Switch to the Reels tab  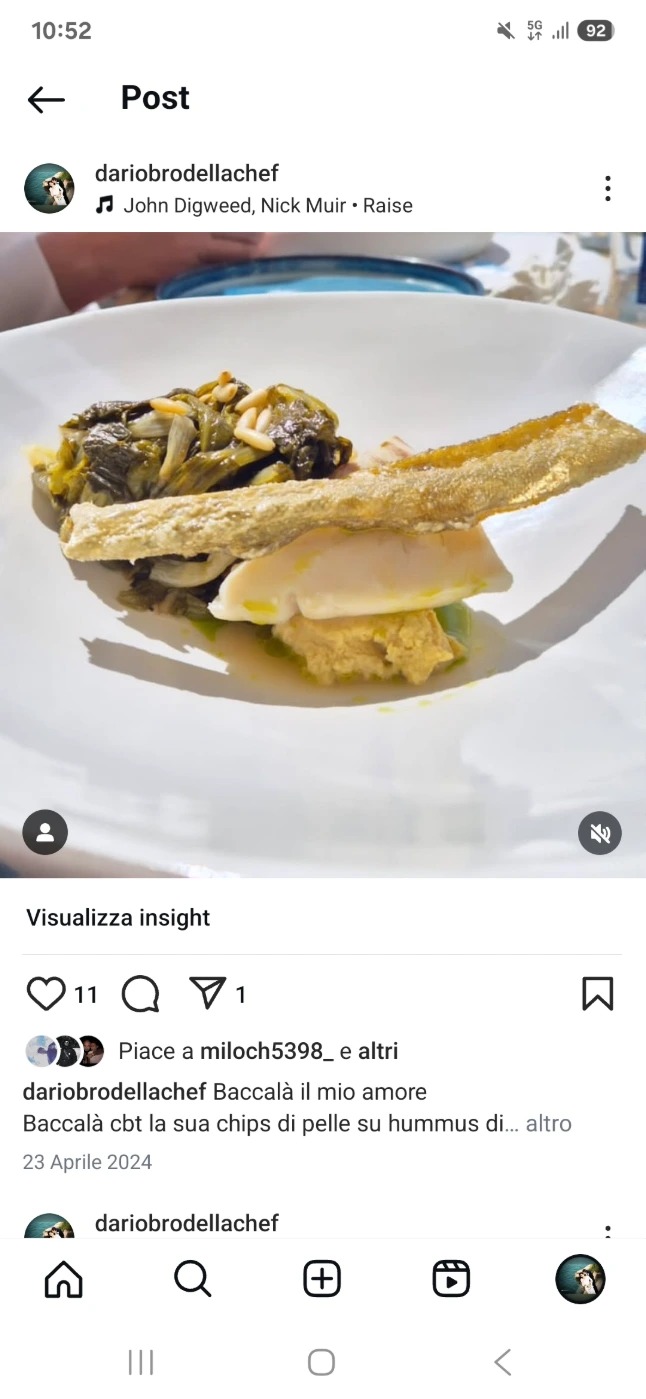(x=451, y=1279)
